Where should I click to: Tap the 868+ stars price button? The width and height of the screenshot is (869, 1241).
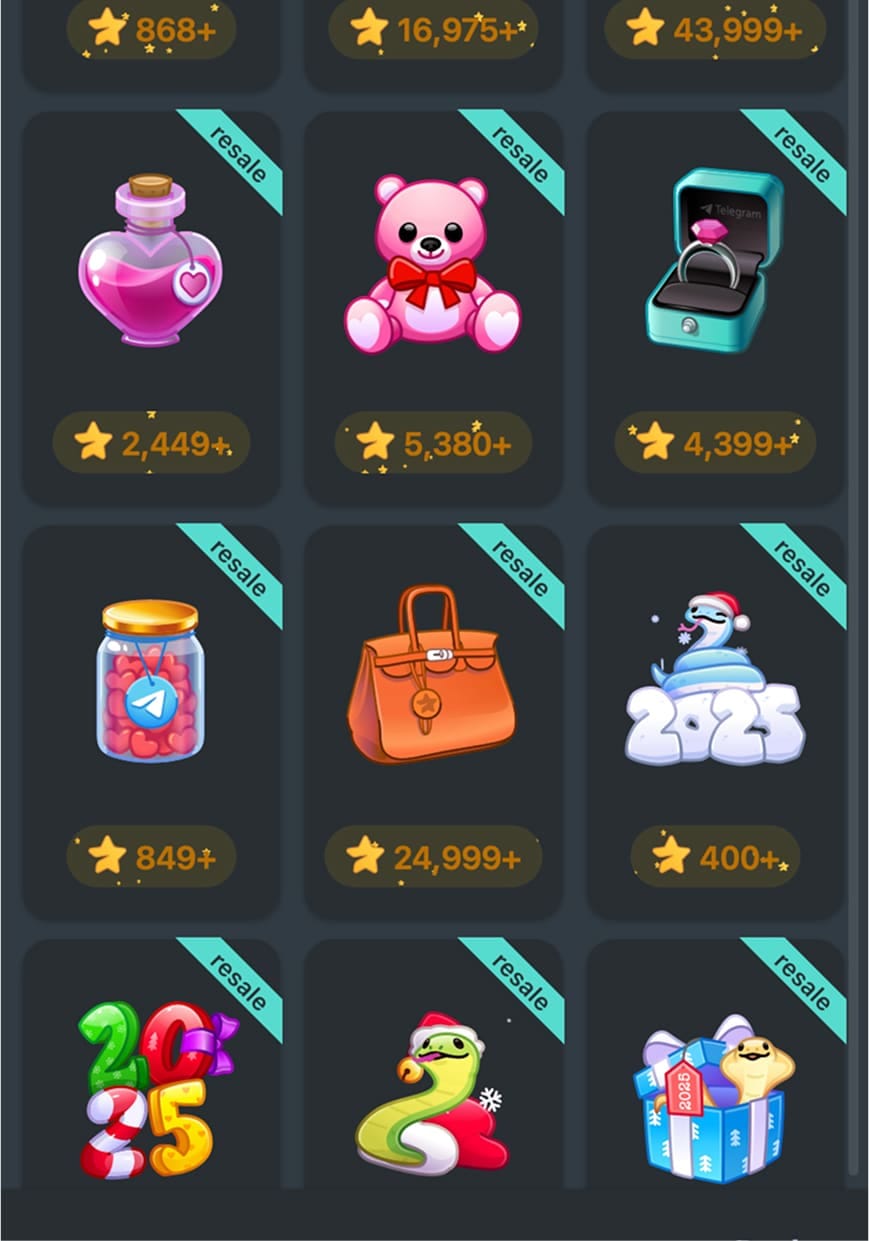[151, 30]
